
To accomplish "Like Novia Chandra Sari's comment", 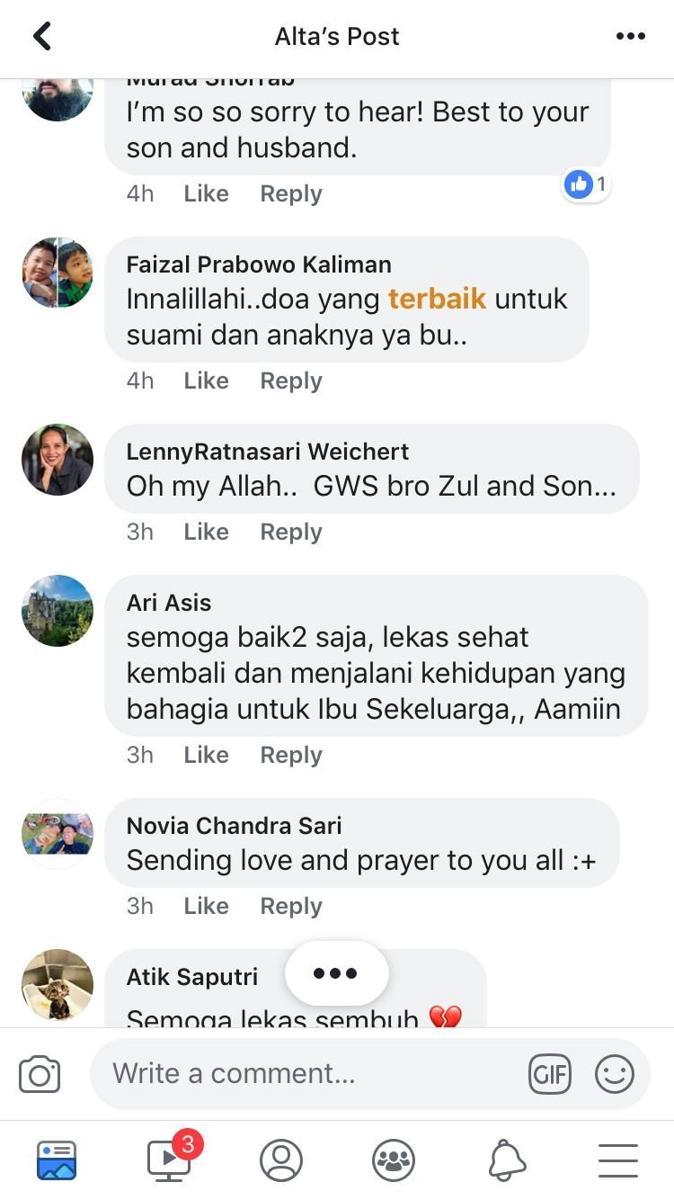I will click(206, 906).
